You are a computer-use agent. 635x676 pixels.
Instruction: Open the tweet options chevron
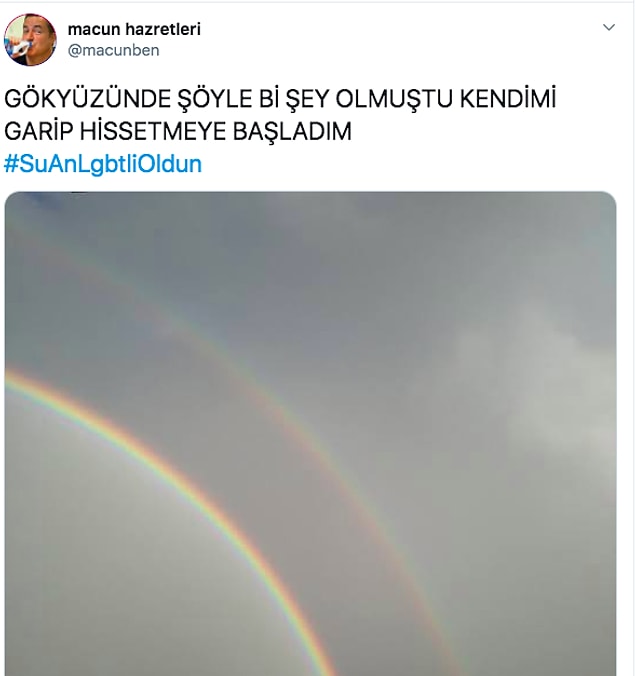click(x=608, y=28)
